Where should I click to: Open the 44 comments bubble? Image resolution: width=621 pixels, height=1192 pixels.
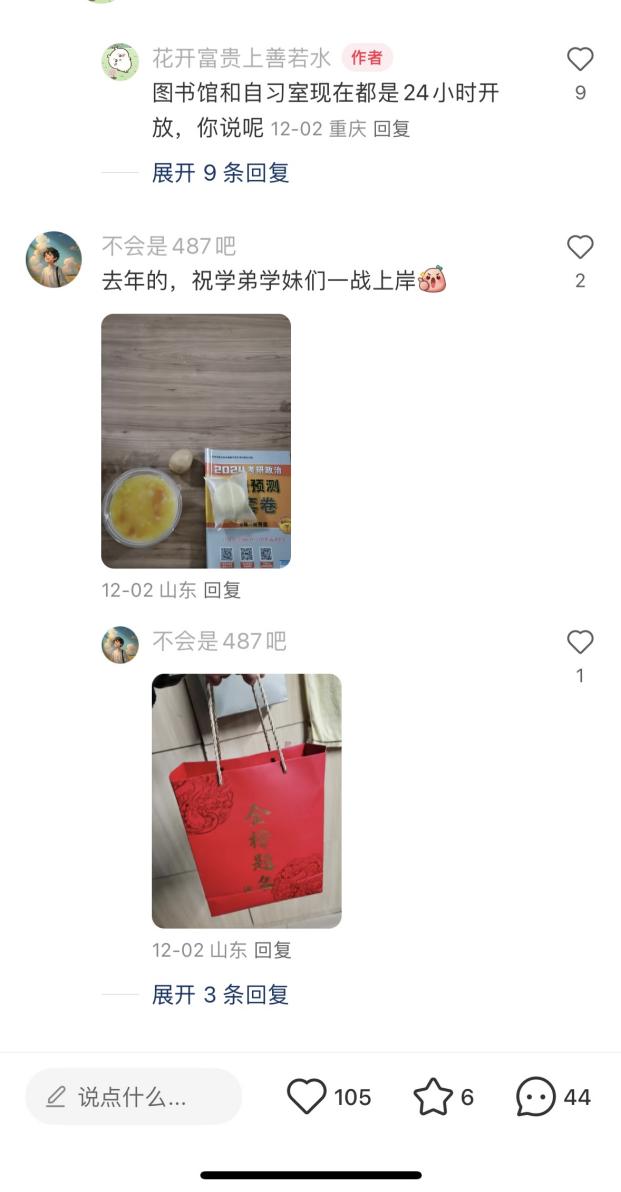535,1097
